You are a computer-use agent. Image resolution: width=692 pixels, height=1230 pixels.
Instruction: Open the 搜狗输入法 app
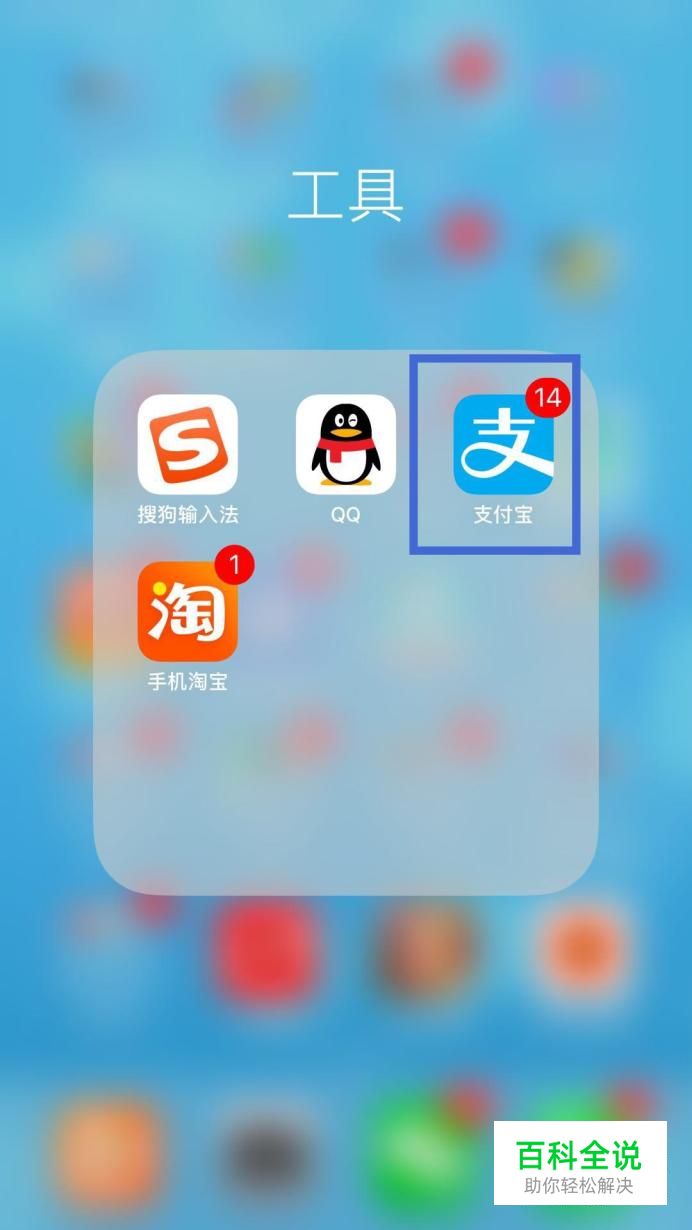pos(188,444)
